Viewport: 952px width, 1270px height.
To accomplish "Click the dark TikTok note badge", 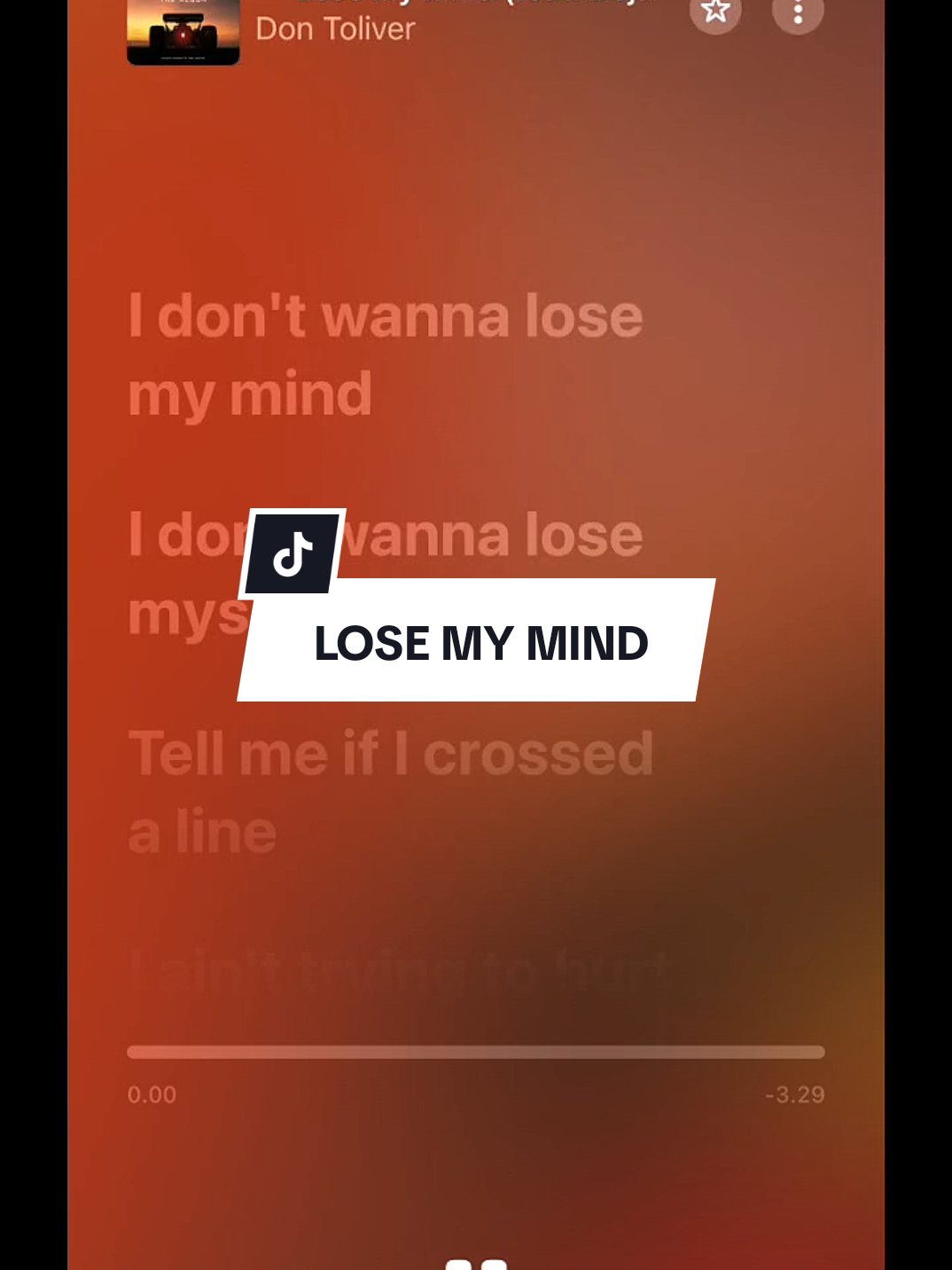I will click(293, 552).
